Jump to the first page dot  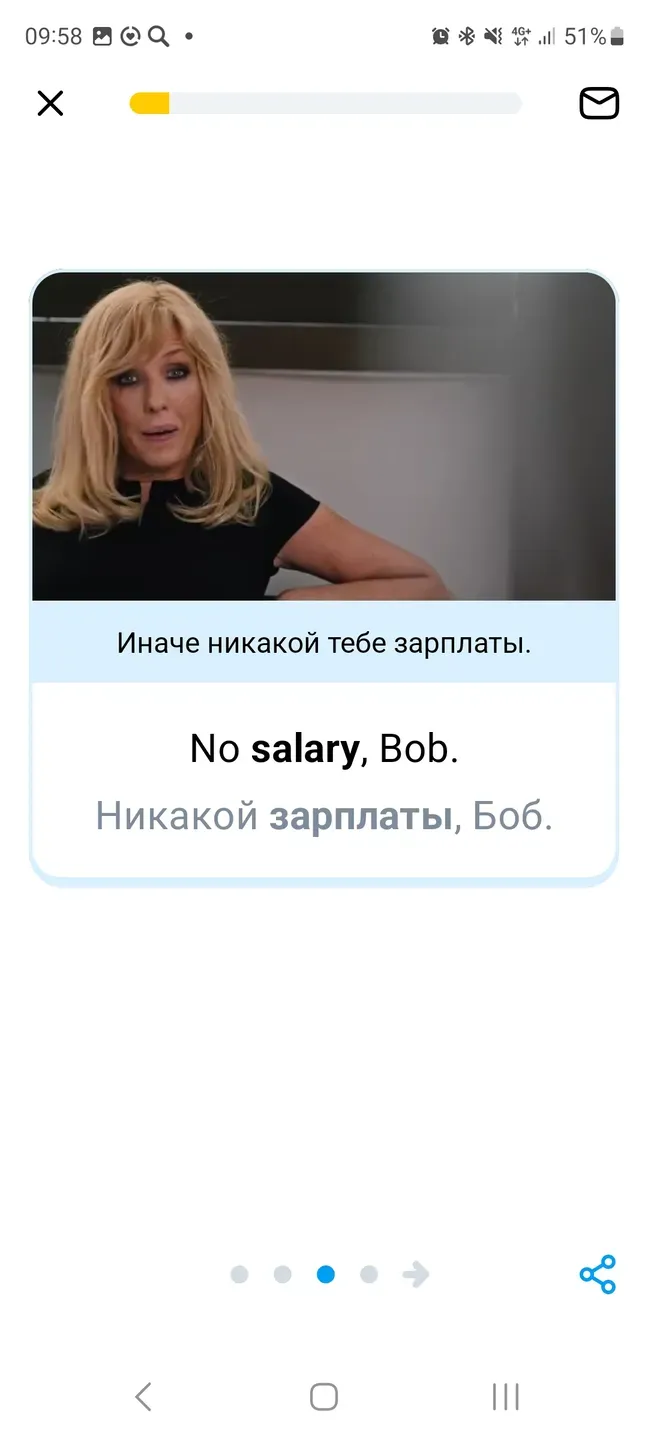point(239,1274)
